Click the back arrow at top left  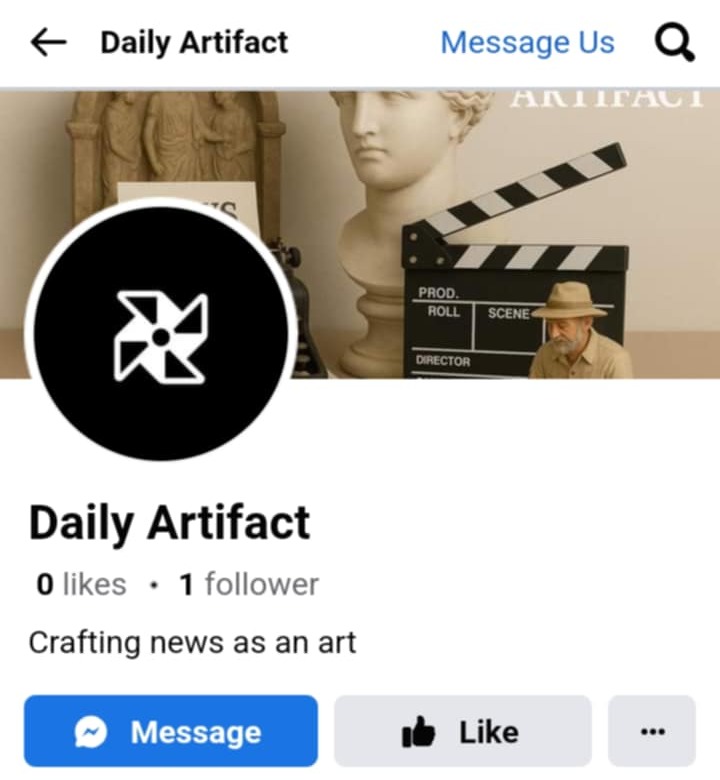point(46,42)
